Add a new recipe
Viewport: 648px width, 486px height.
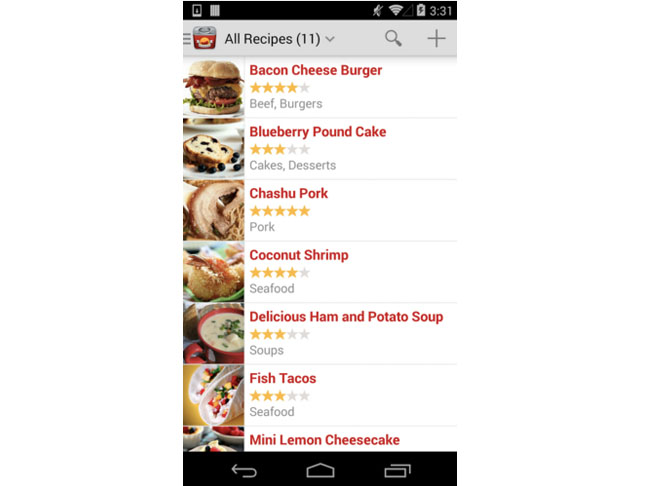[436, 39]
